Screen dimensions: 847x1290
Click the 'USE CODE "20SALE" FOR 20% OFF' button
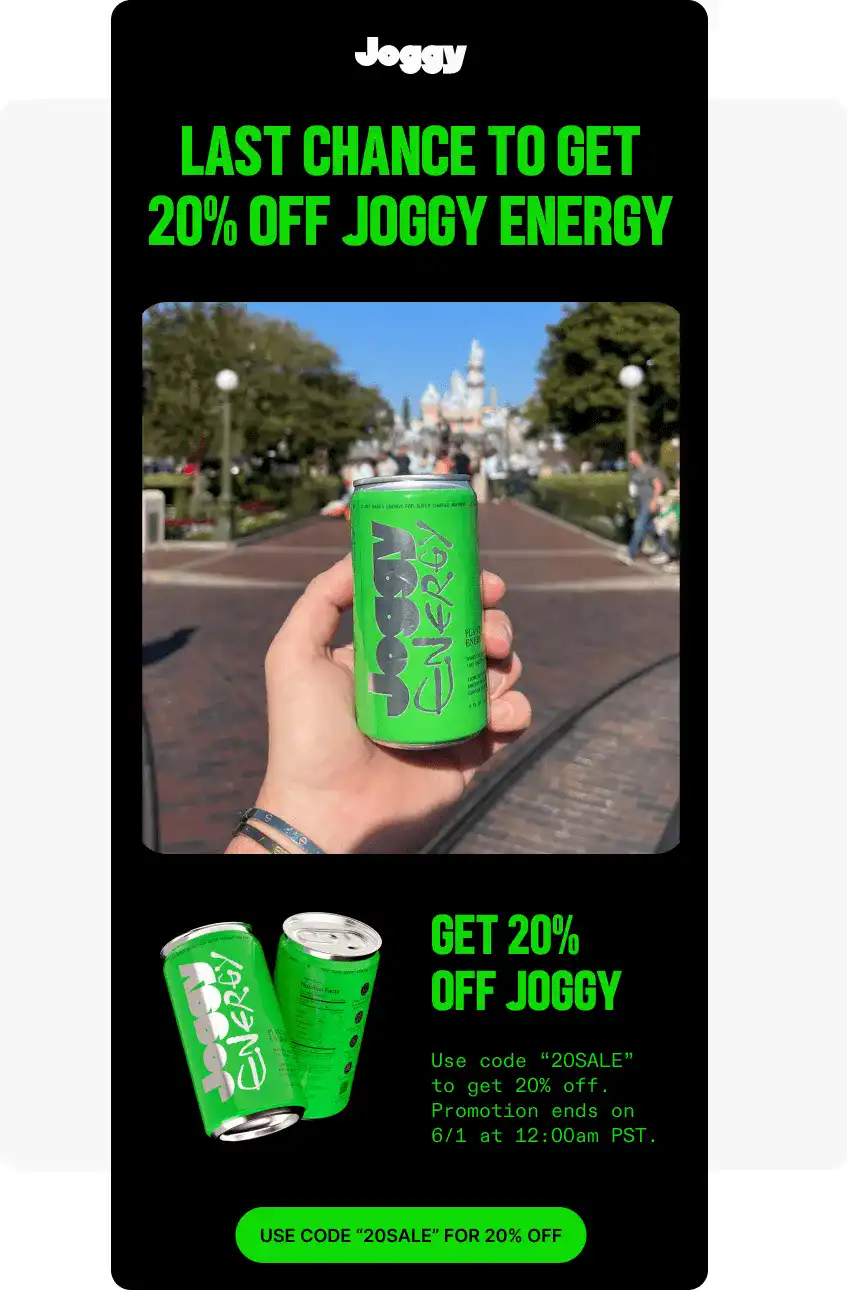(410, 1235)
